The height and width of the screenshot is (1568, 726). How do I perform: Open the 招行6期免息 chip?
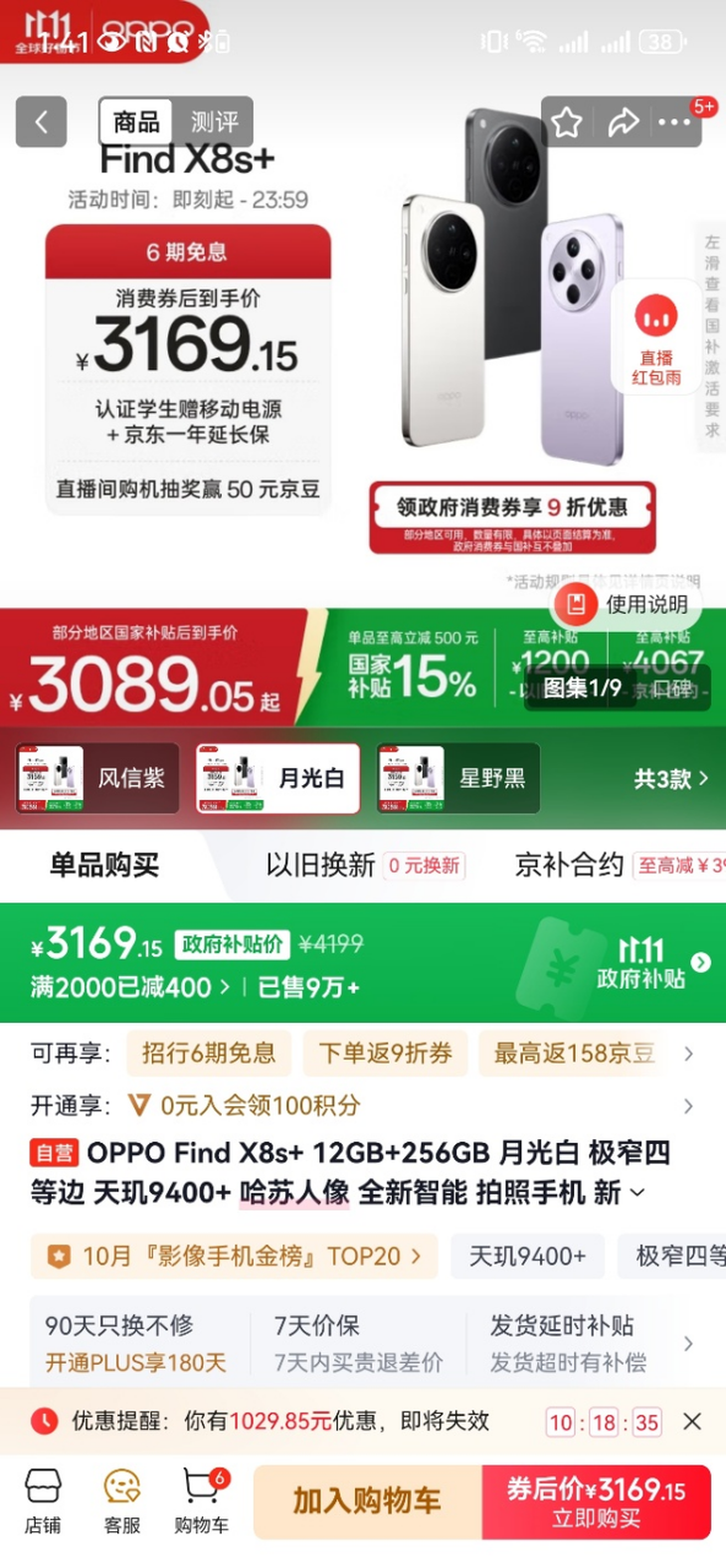208,1054
